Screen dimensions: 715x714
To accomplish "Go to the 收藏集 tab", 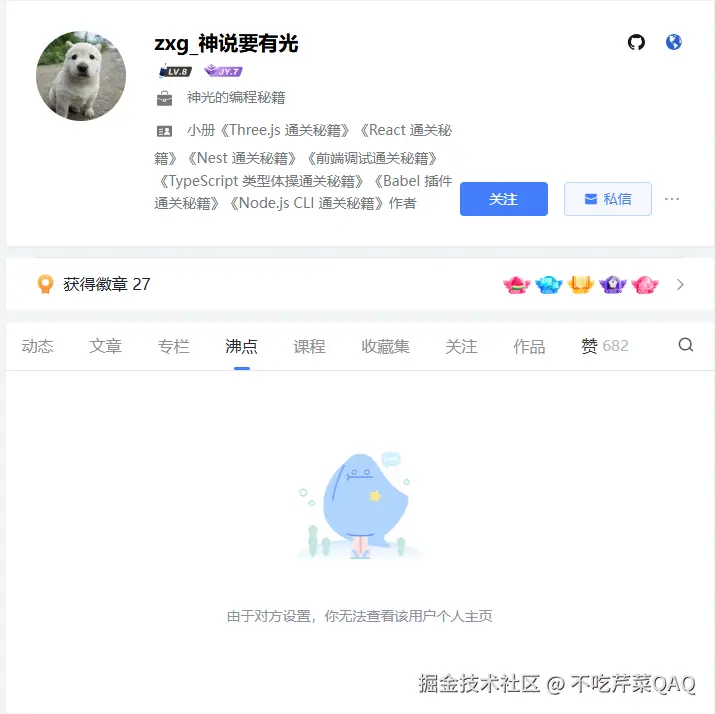I will click(385, 346).
